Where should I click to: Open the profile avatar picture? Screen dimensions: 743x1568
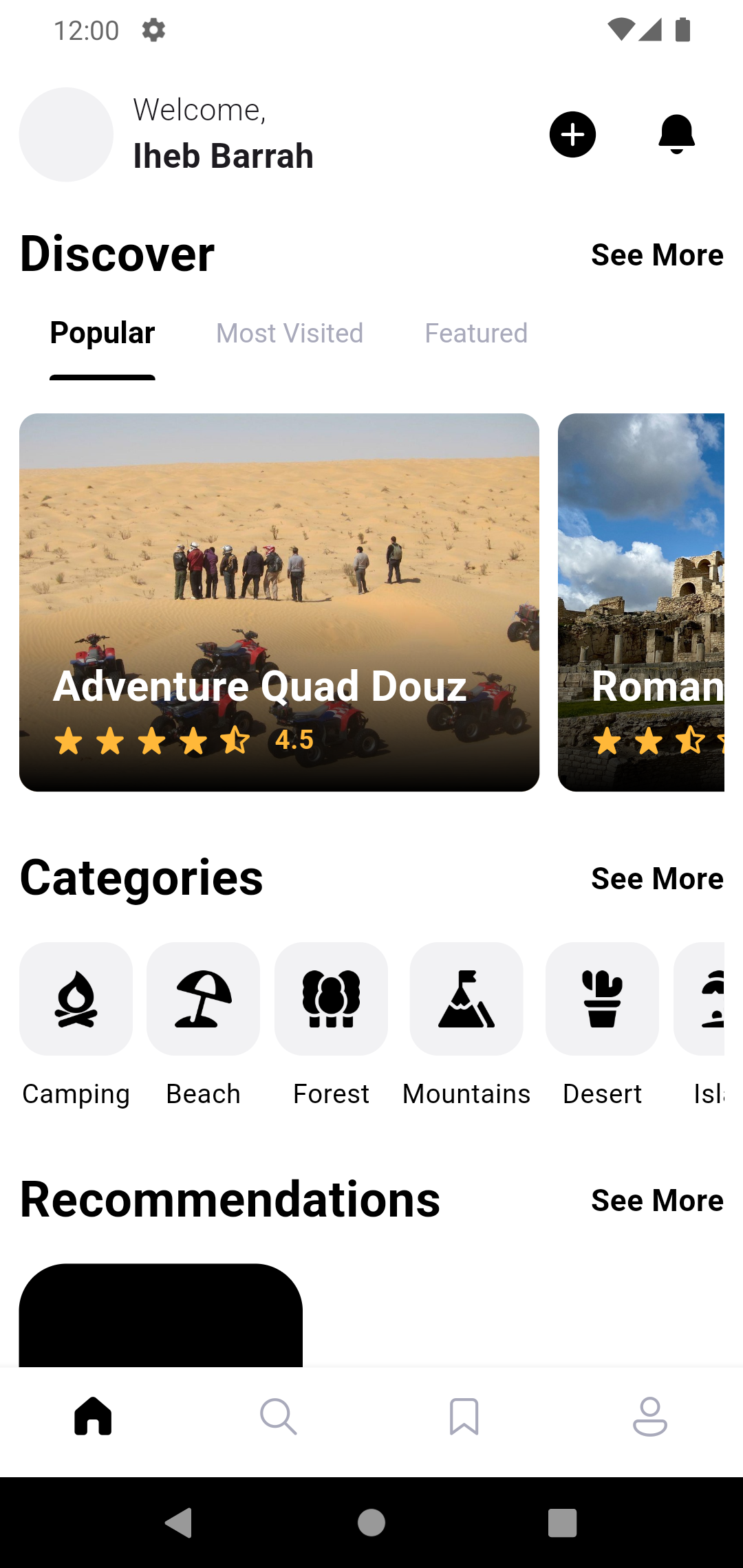(66, 135)
